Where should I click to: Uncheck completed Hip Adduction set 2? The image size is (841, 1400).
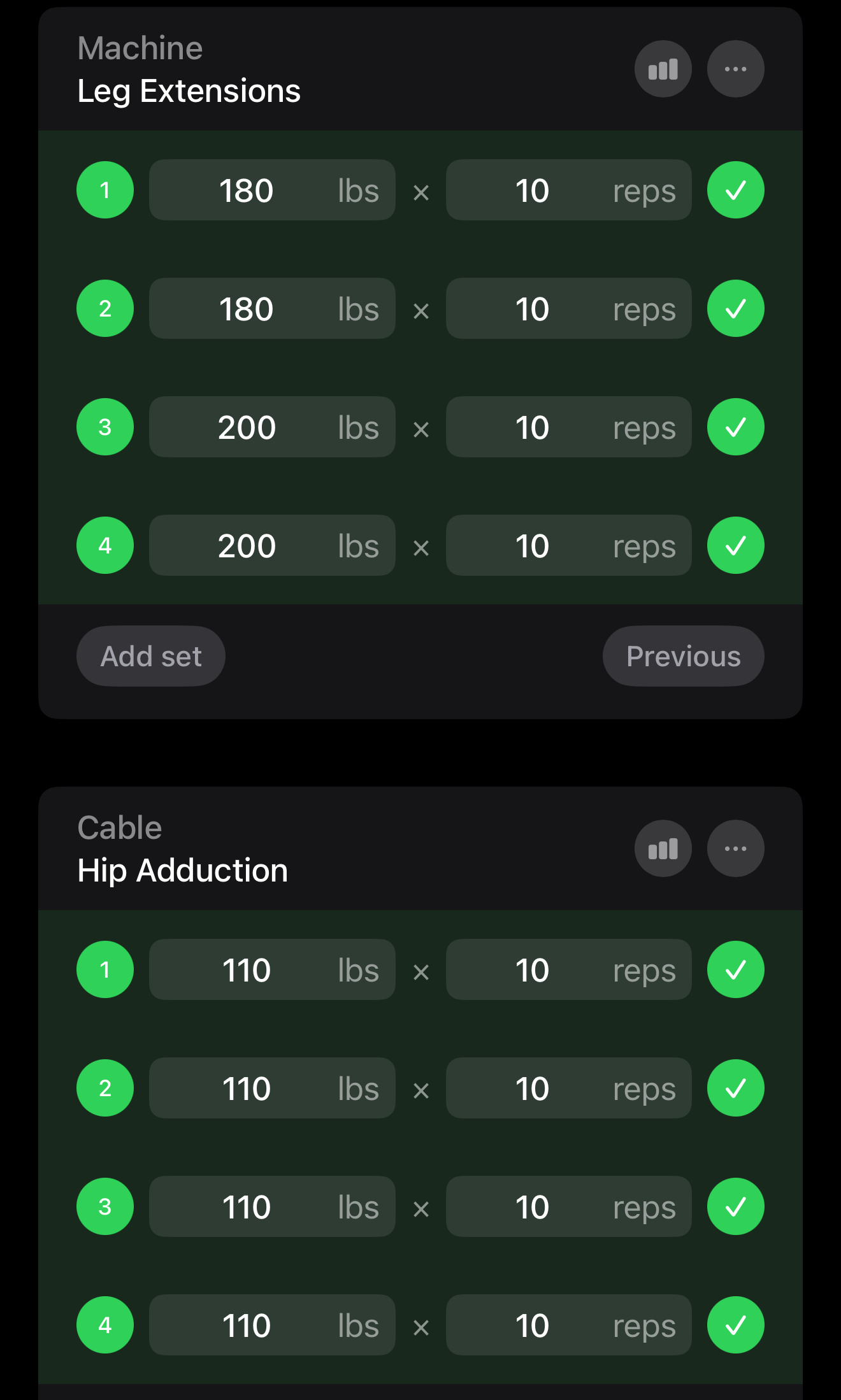tap(735, 1088)
